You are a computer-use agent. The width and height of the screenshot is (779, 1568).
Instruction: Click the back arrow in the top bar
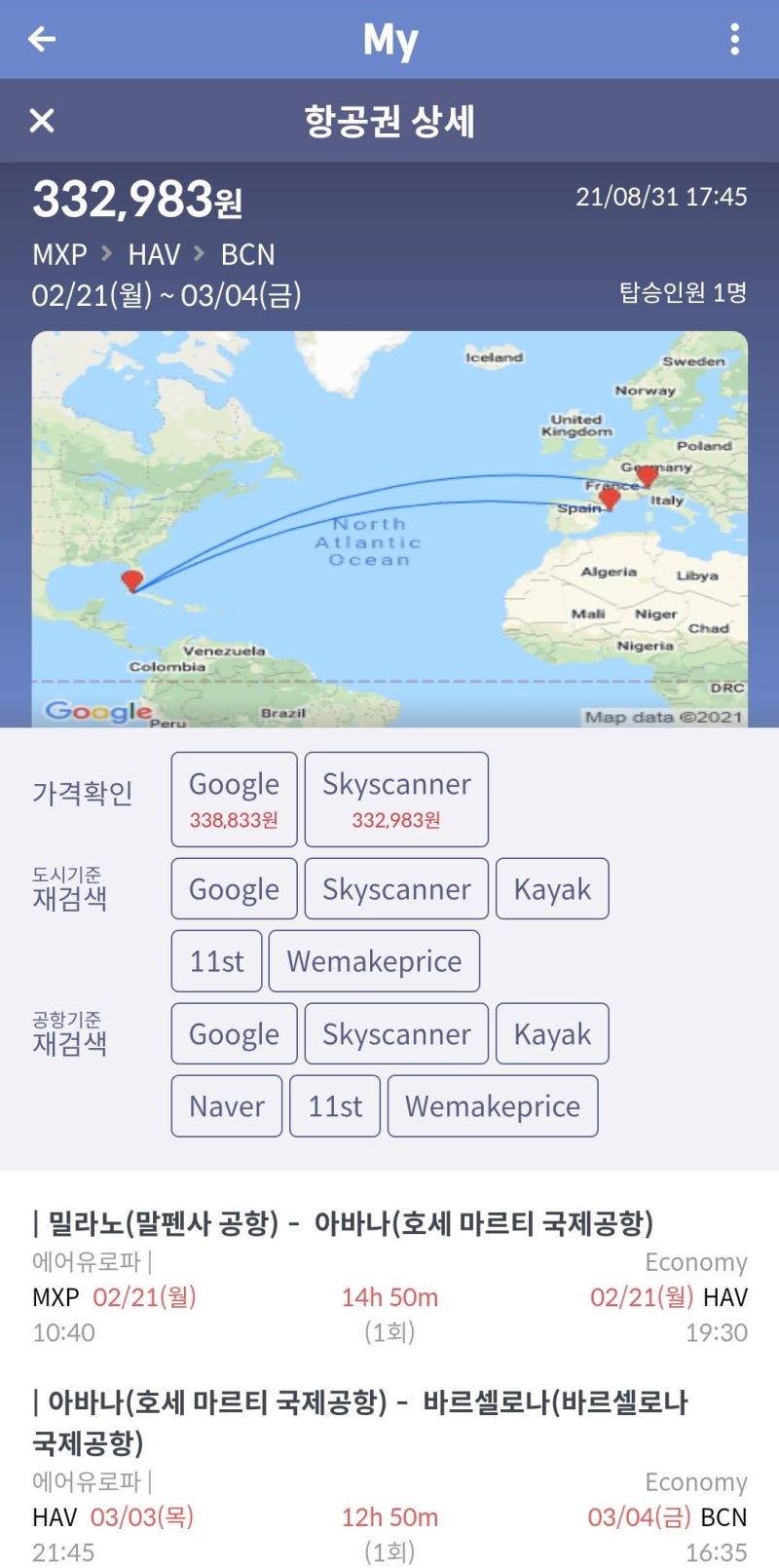[x=39, y=39]
